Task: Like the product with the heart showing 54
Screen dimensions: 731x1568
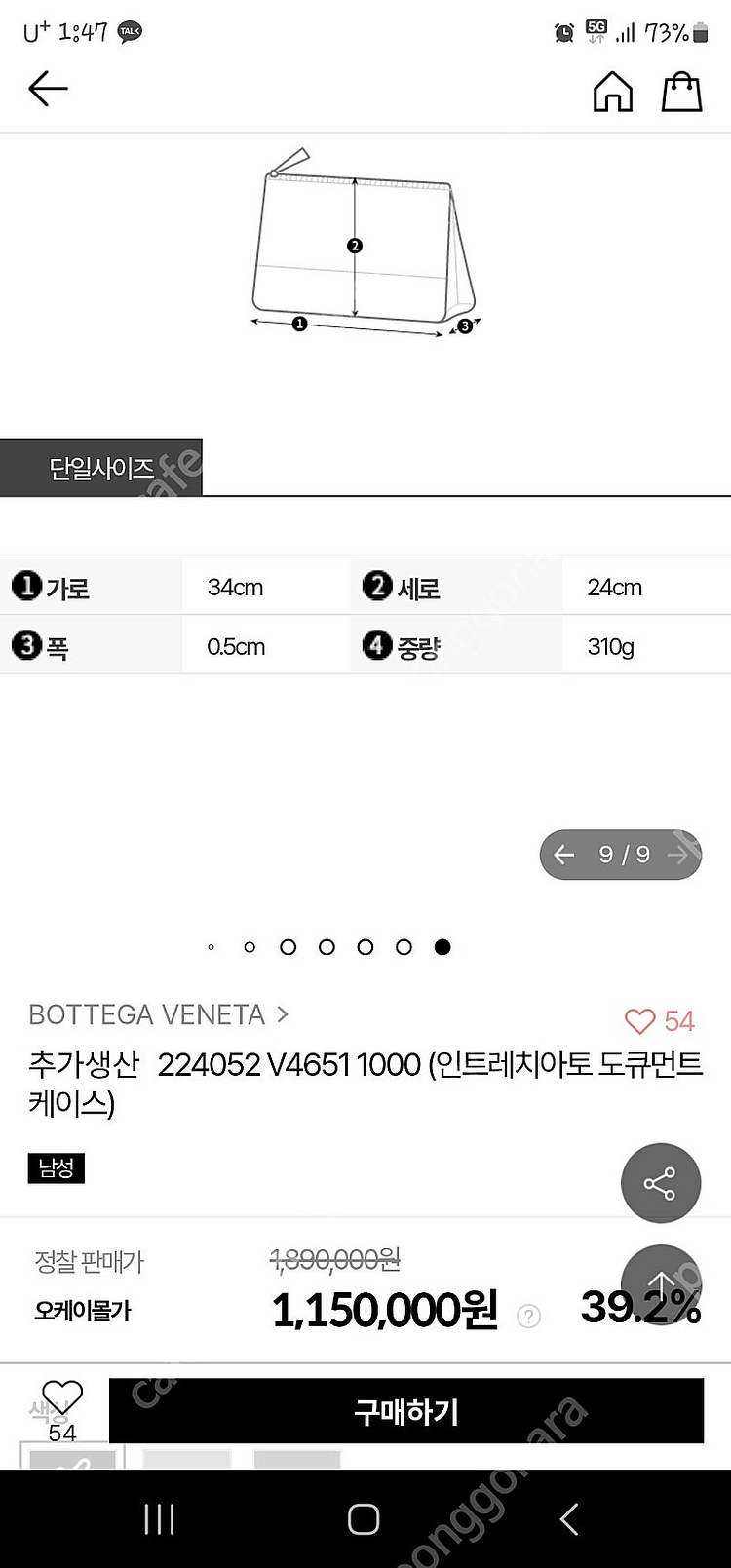Action: pos(640,1021)
